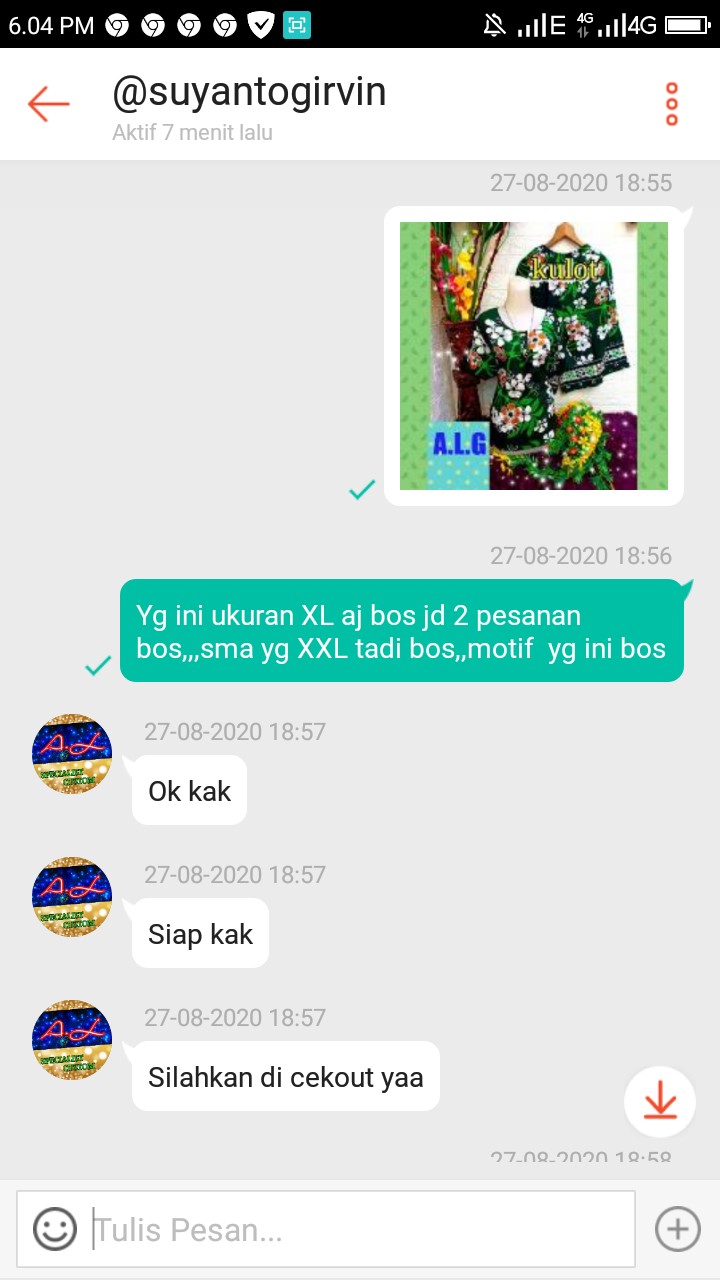
Task: Tap the scroll-to-latest arrow button
Action: (x=659, y=1100)
